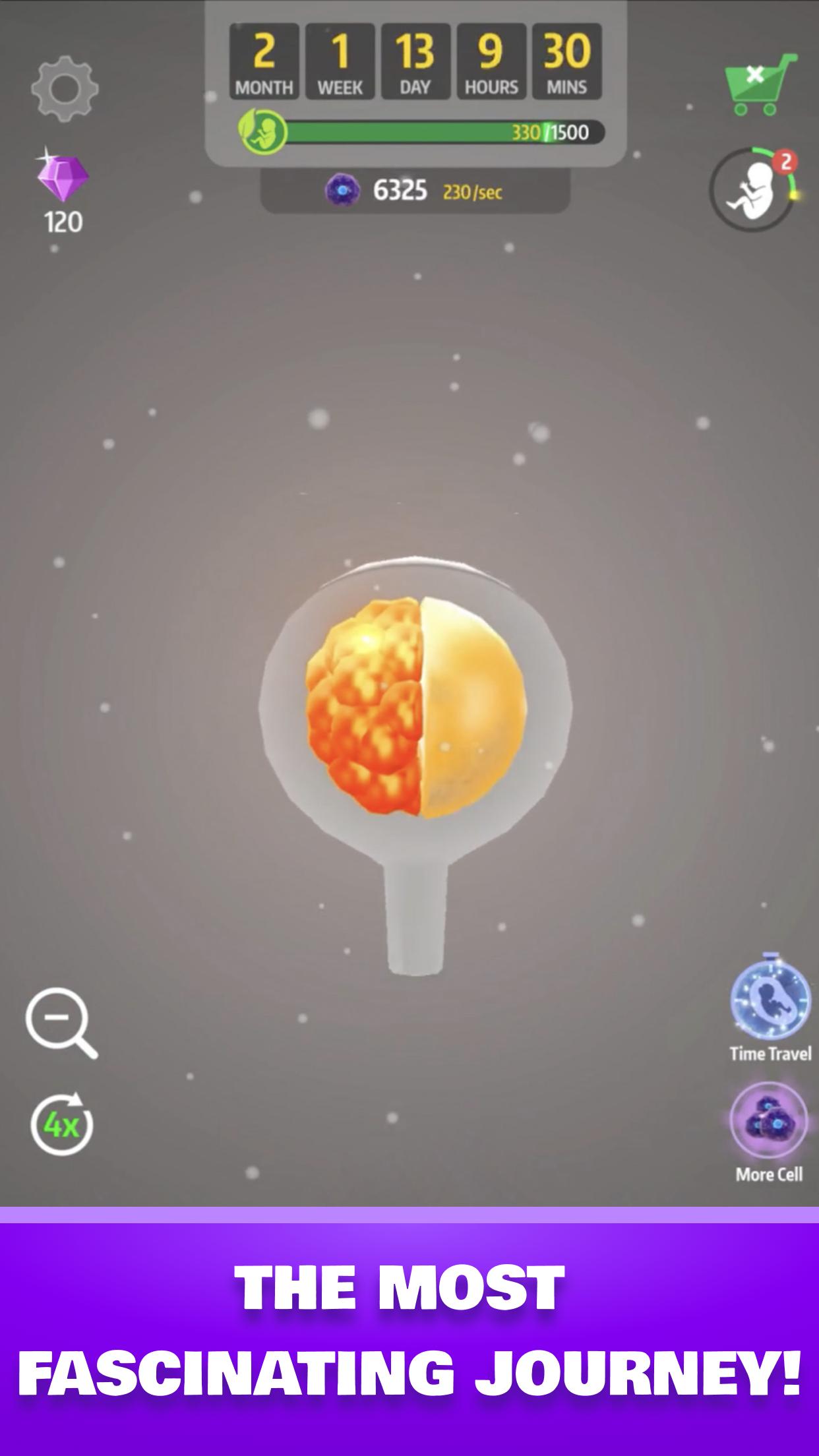Open the settings gear

tap(65, 88)
